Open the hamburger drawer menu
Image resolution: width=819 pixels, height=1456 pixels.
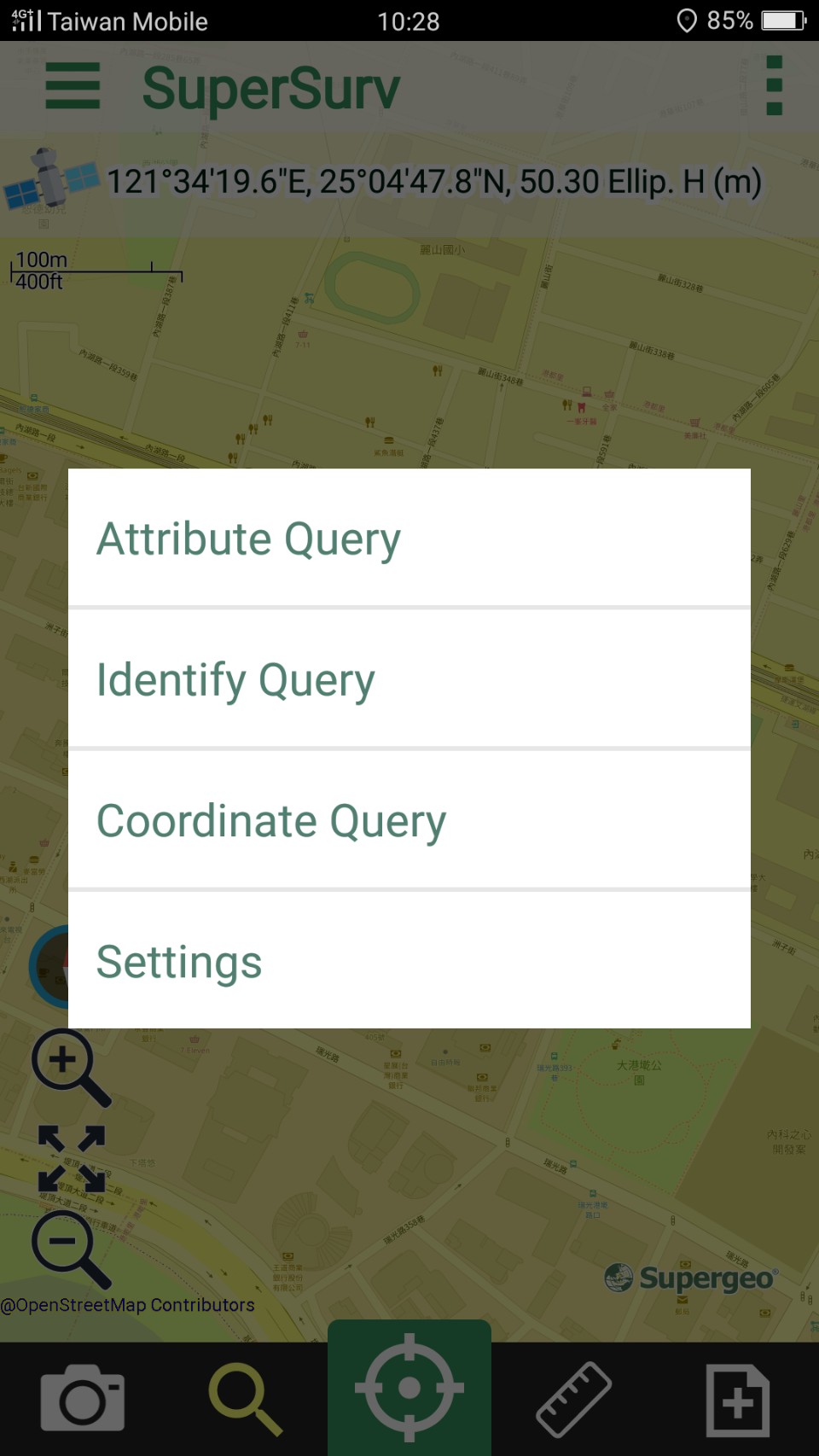(73, 86)
